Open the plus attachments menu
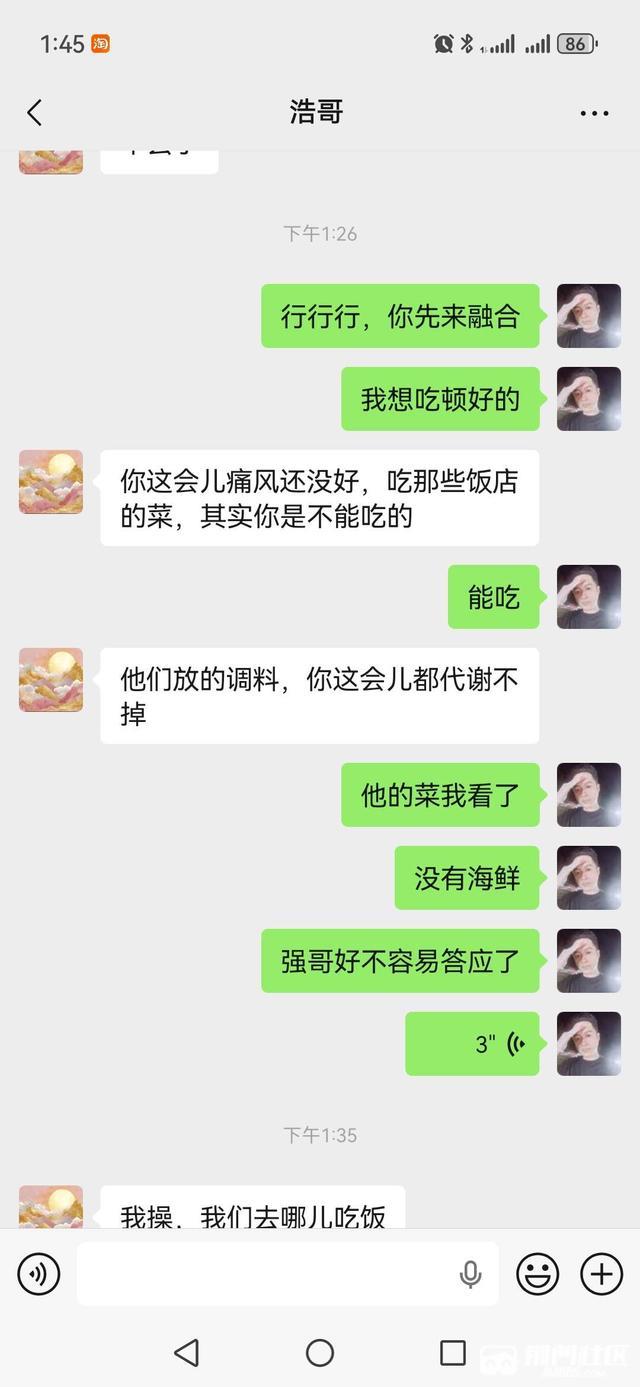 (601, 1274)
